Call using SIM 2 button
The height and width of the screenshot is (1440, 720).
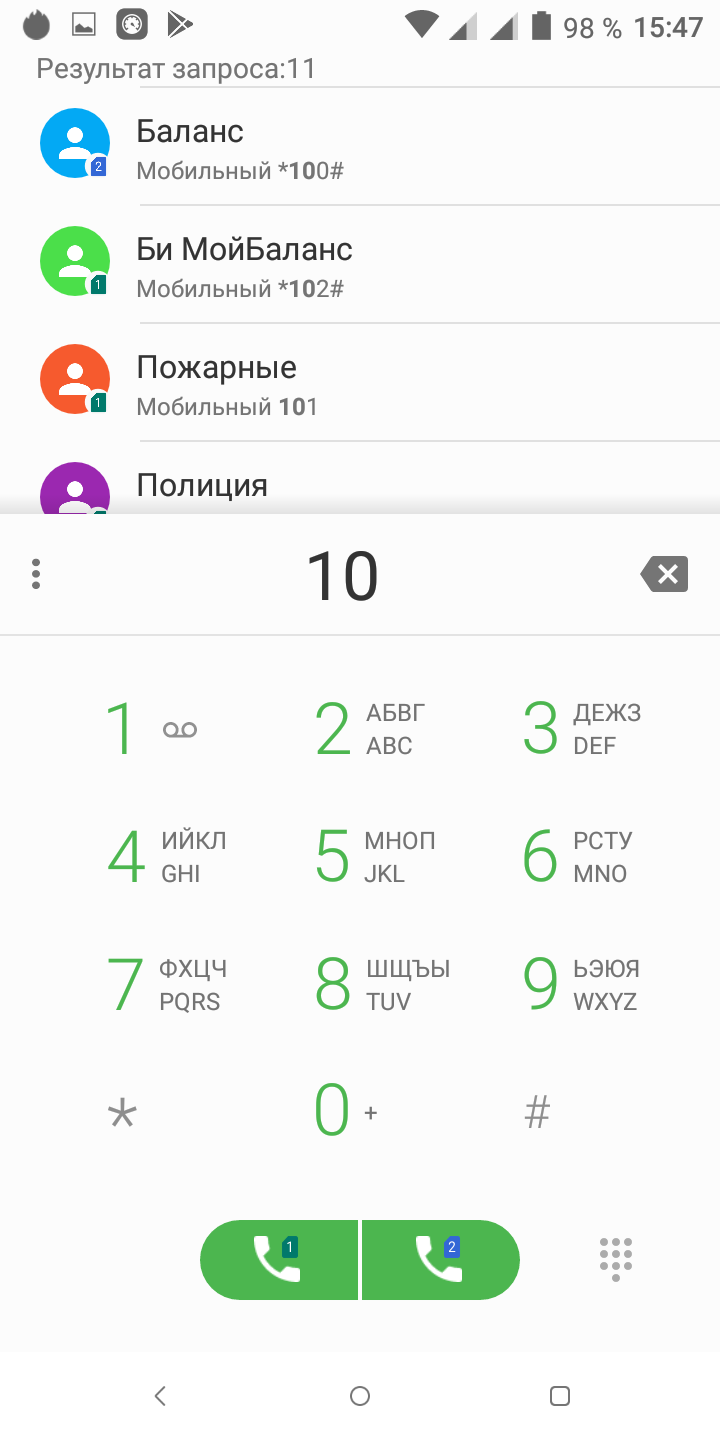(x=441, y=1260)
